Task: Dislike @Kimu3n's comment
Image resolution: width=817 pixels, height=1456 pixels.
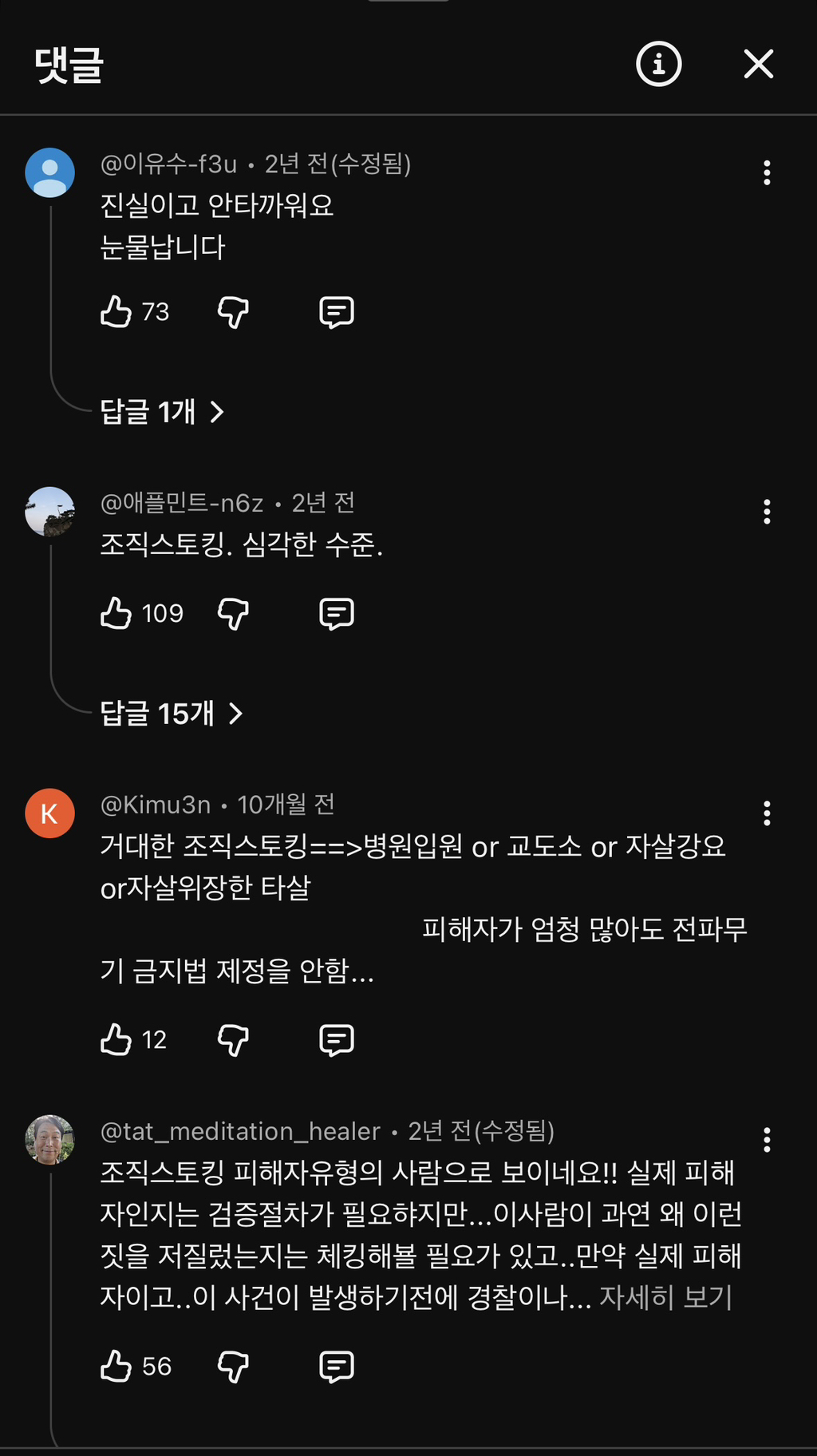Action: [x=232, y=1039]
